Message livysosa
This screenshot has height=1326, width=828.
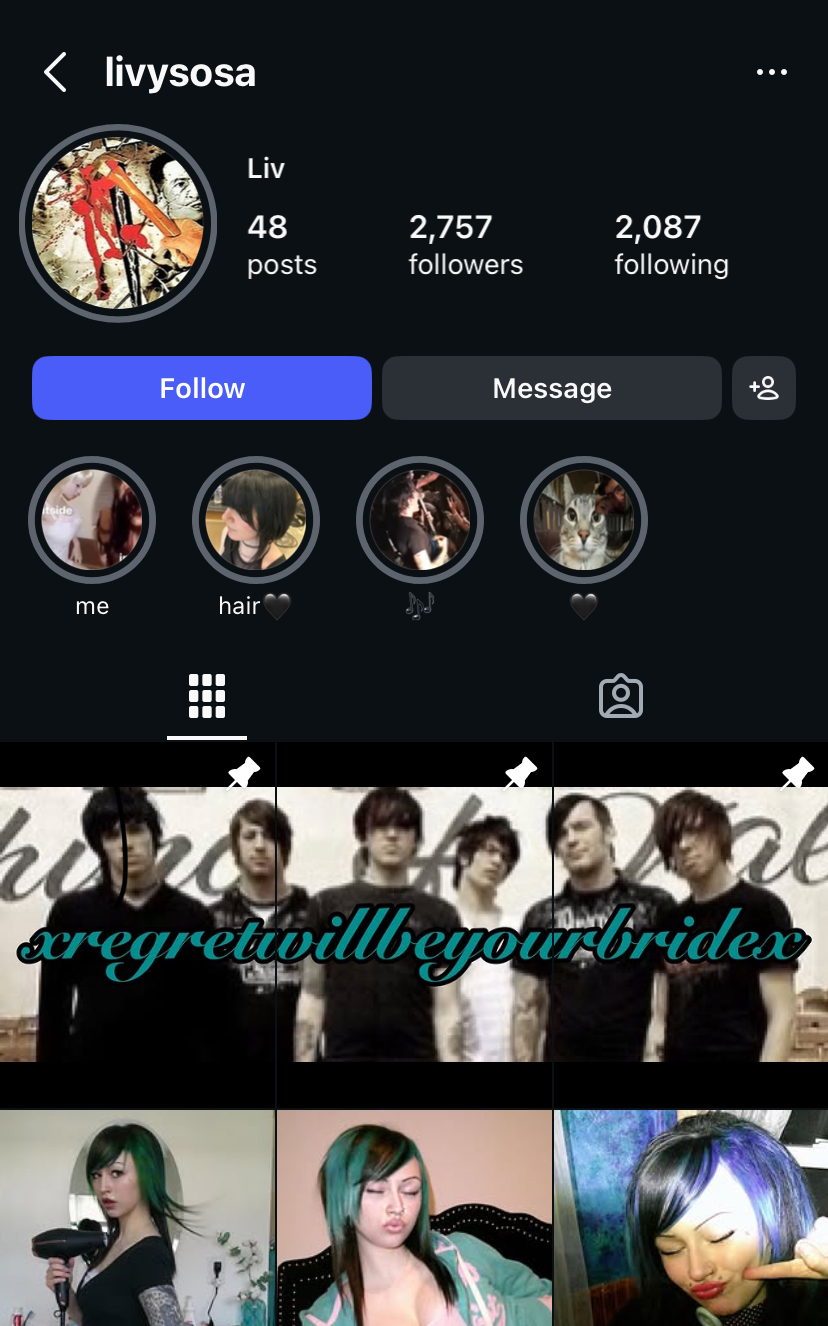click(551, 388)
